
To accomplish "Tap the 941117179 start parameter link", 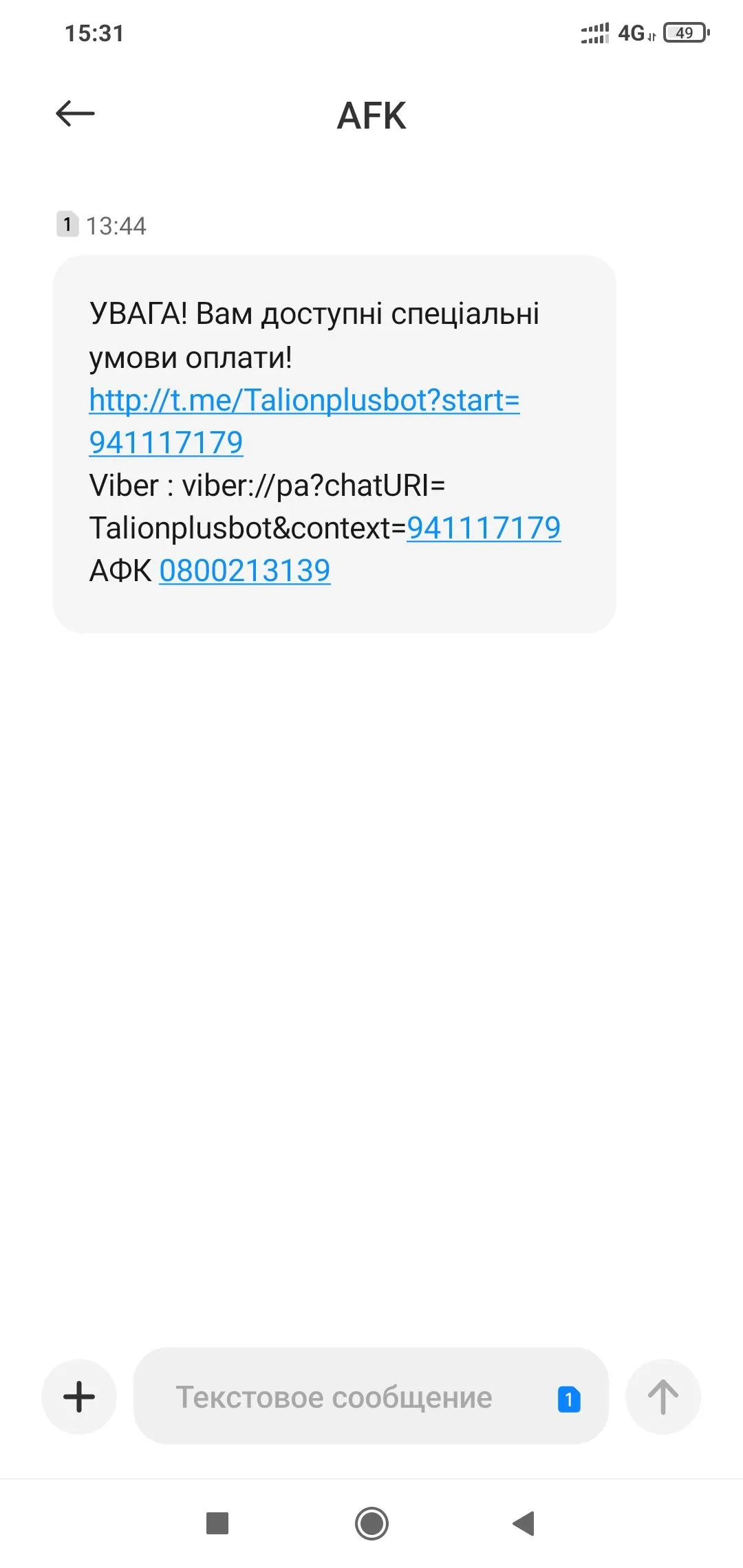I will 164,442.
